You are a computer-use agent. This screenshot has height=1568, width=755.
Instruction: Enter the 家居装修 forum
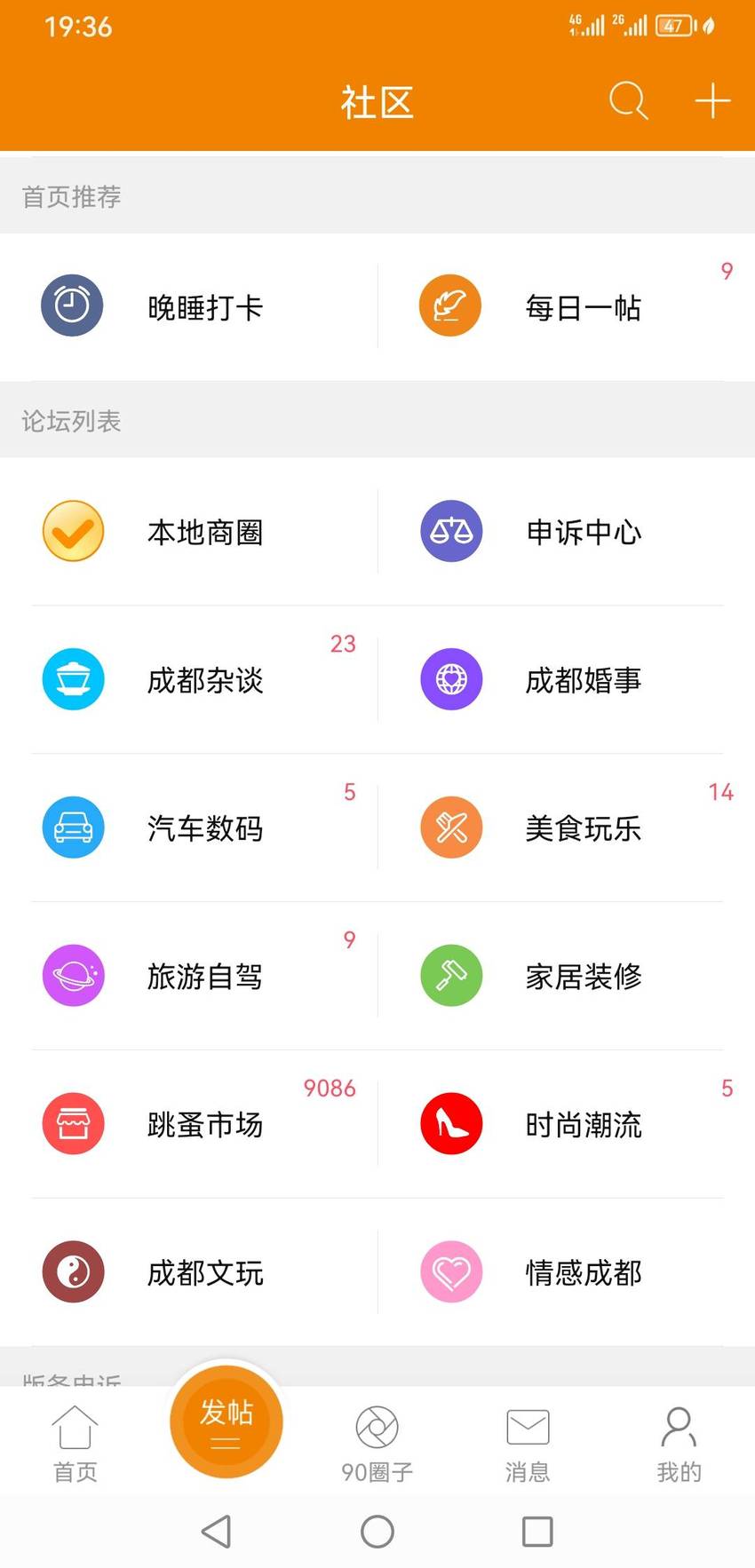(567, 976)
